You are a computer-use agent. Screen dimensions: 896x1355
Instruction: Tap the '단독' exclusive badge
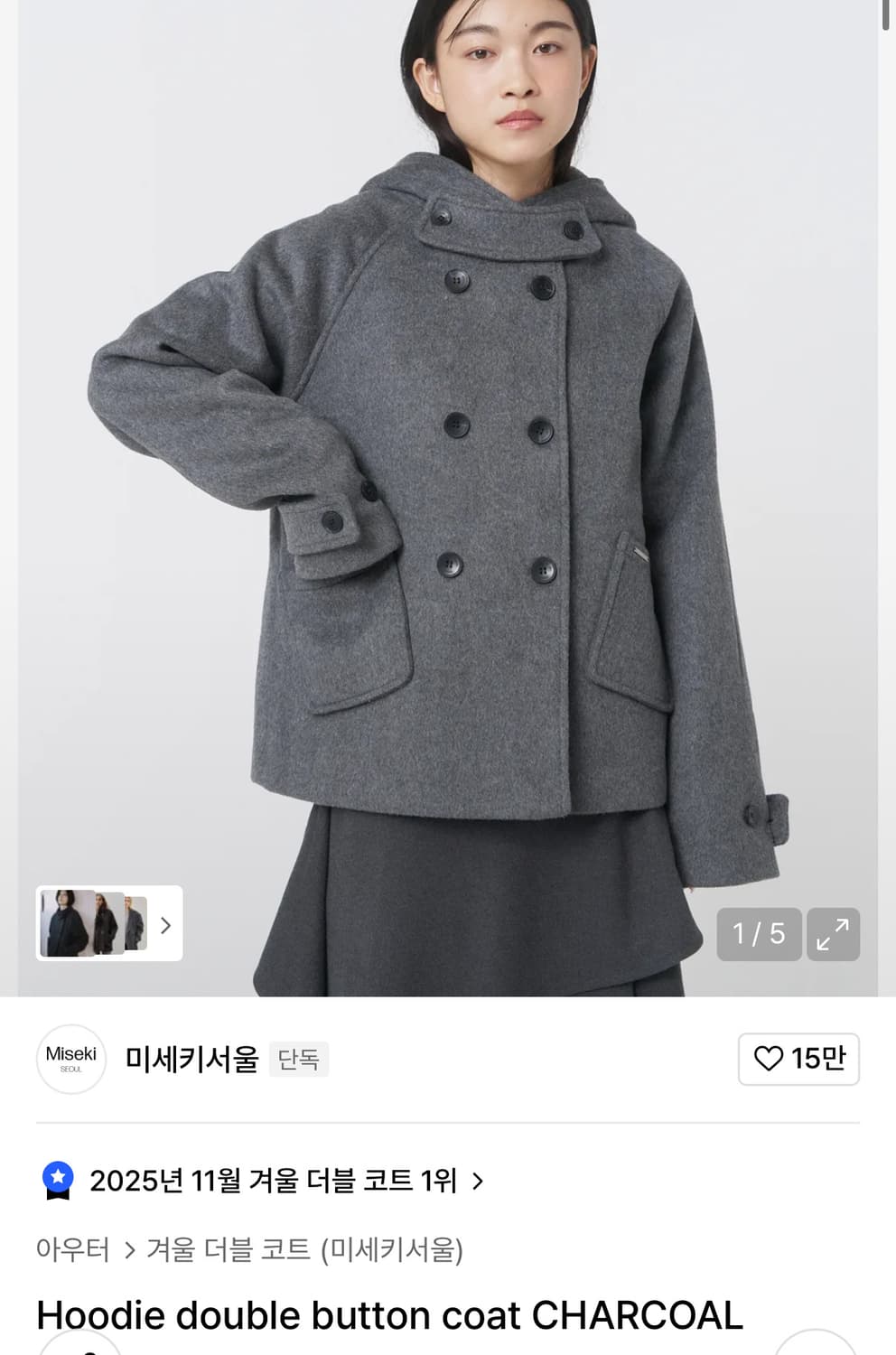coord(299,1059)
